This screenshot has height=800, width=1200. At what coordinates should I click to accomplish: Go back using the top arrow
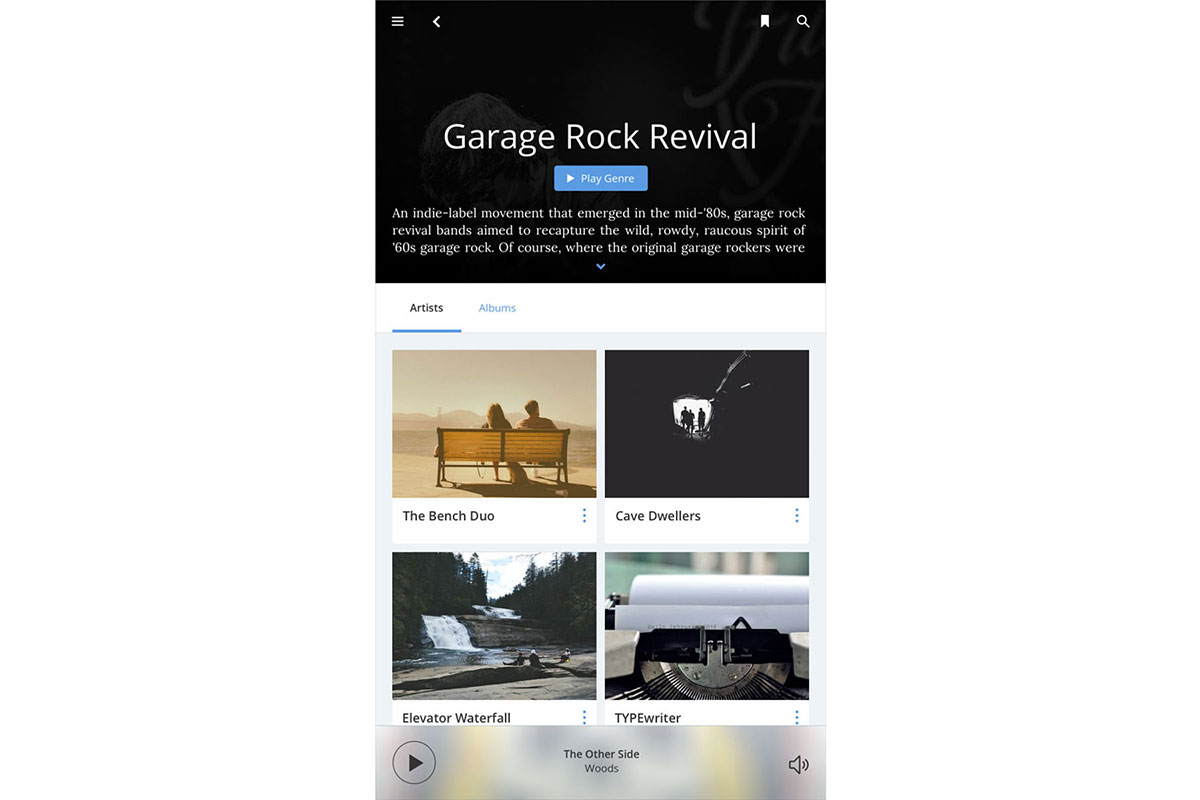436,21
